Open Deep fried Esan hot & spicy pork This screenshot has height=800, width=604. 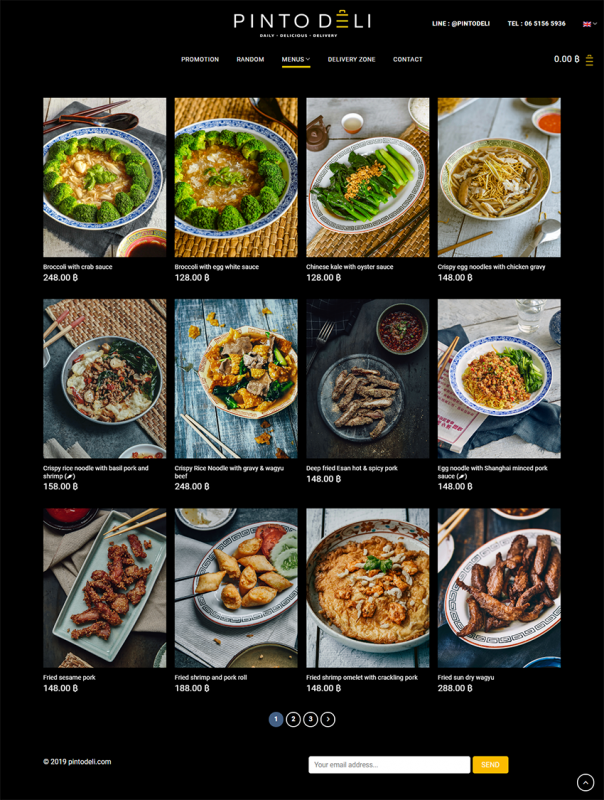367,378
